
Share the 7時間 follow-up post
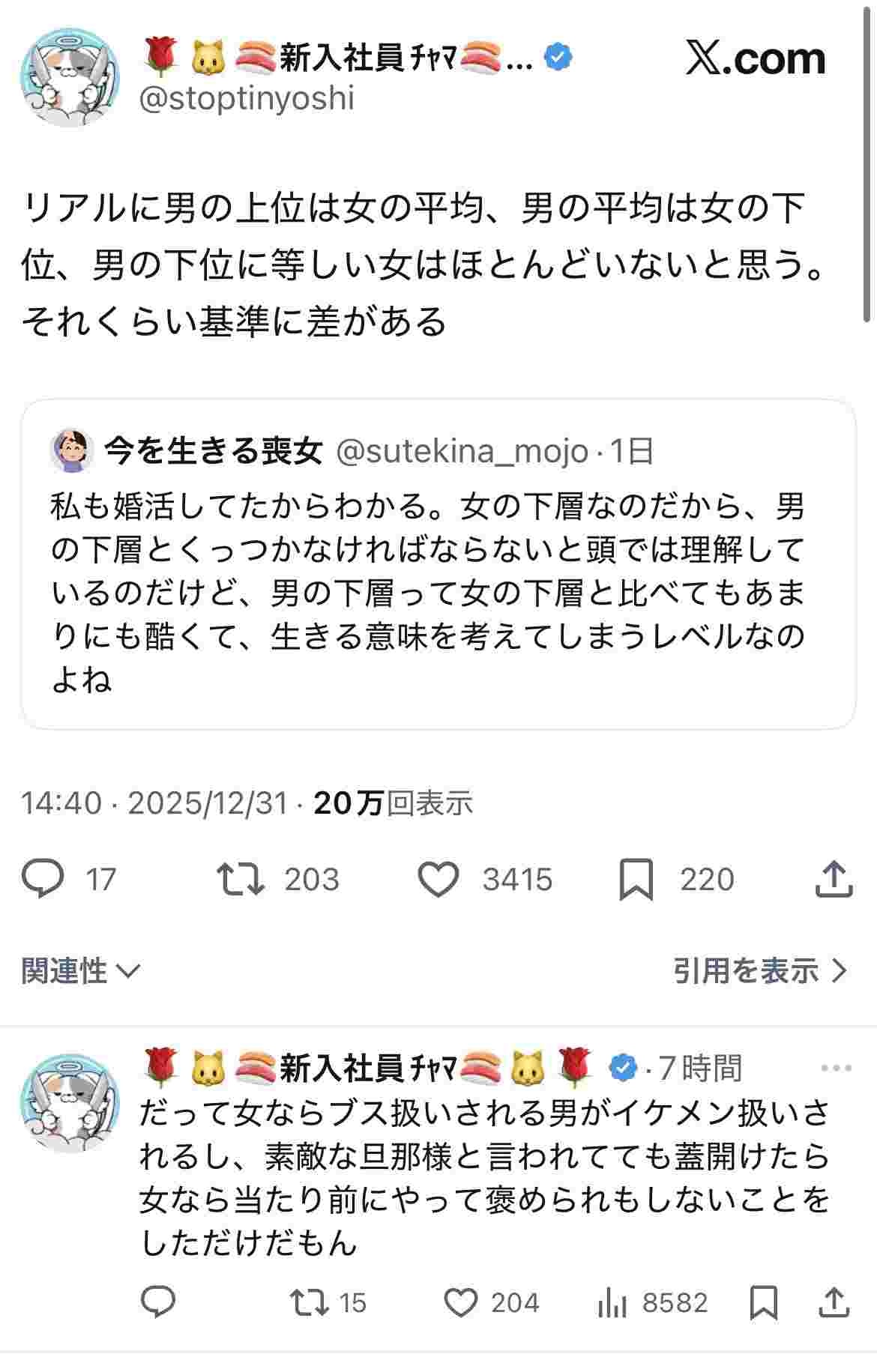[x=834, y=1302]
